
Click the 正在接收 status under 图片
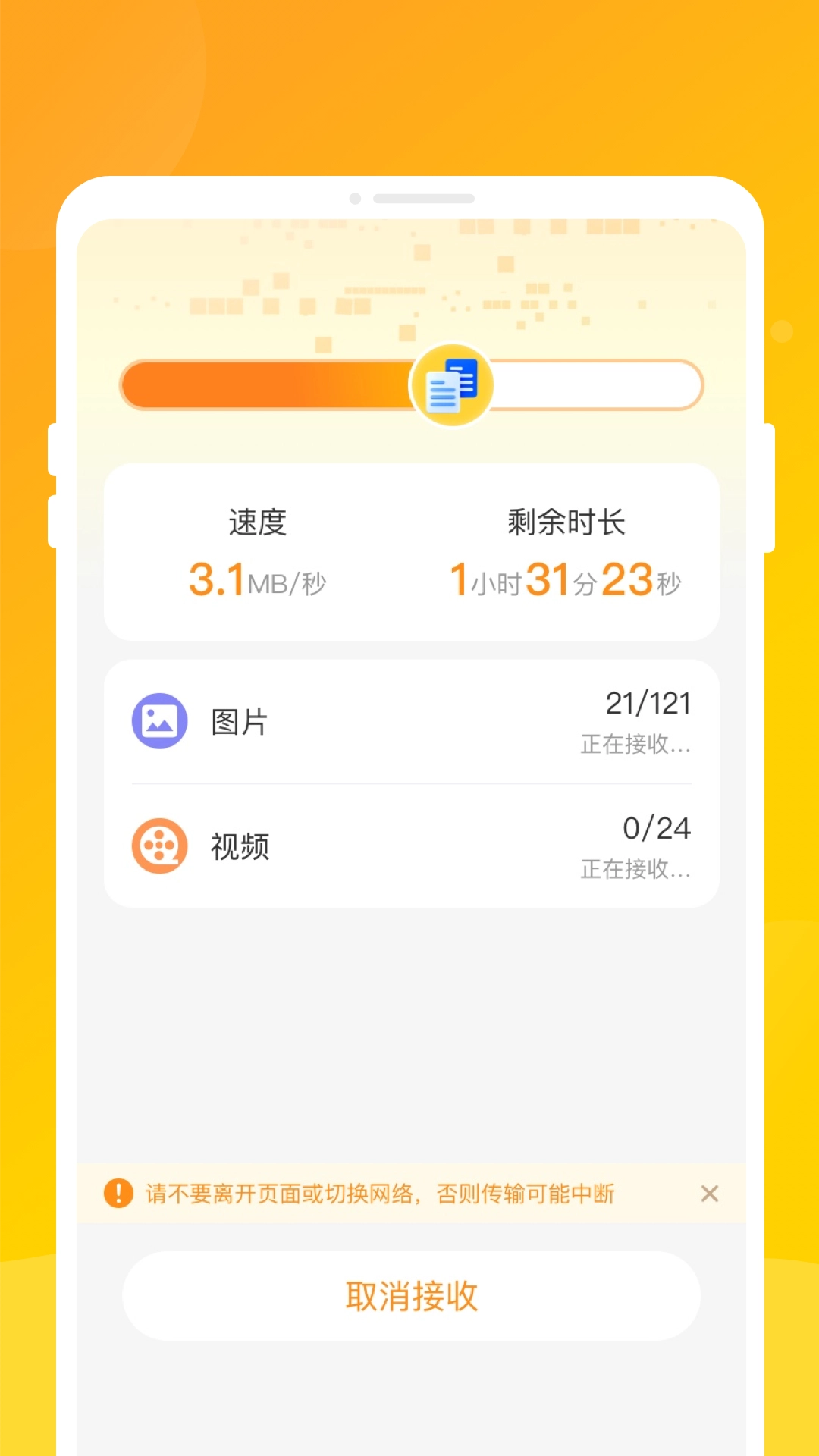click(634, 746)
